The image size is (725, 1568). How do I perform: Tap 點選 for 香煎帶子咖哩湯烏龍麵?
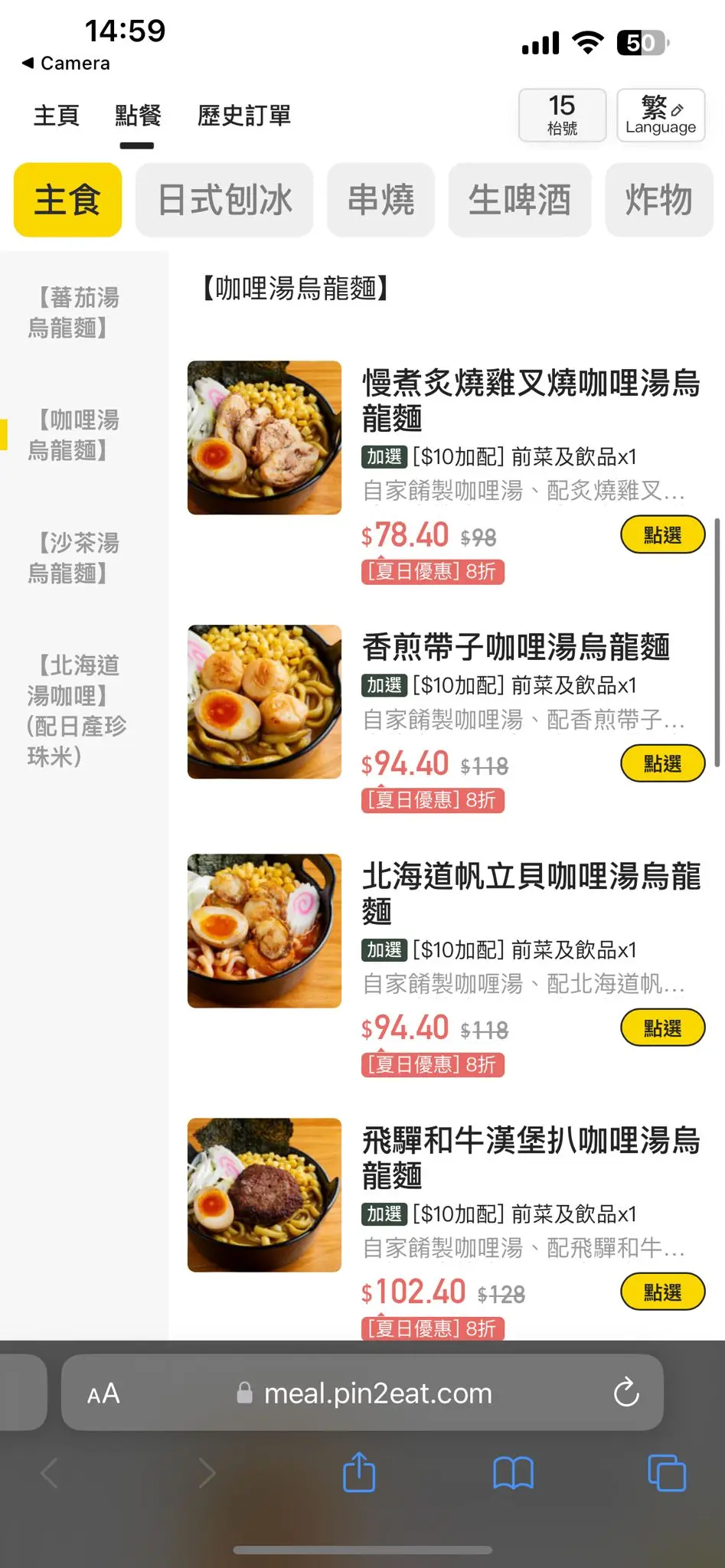point(662,763)
